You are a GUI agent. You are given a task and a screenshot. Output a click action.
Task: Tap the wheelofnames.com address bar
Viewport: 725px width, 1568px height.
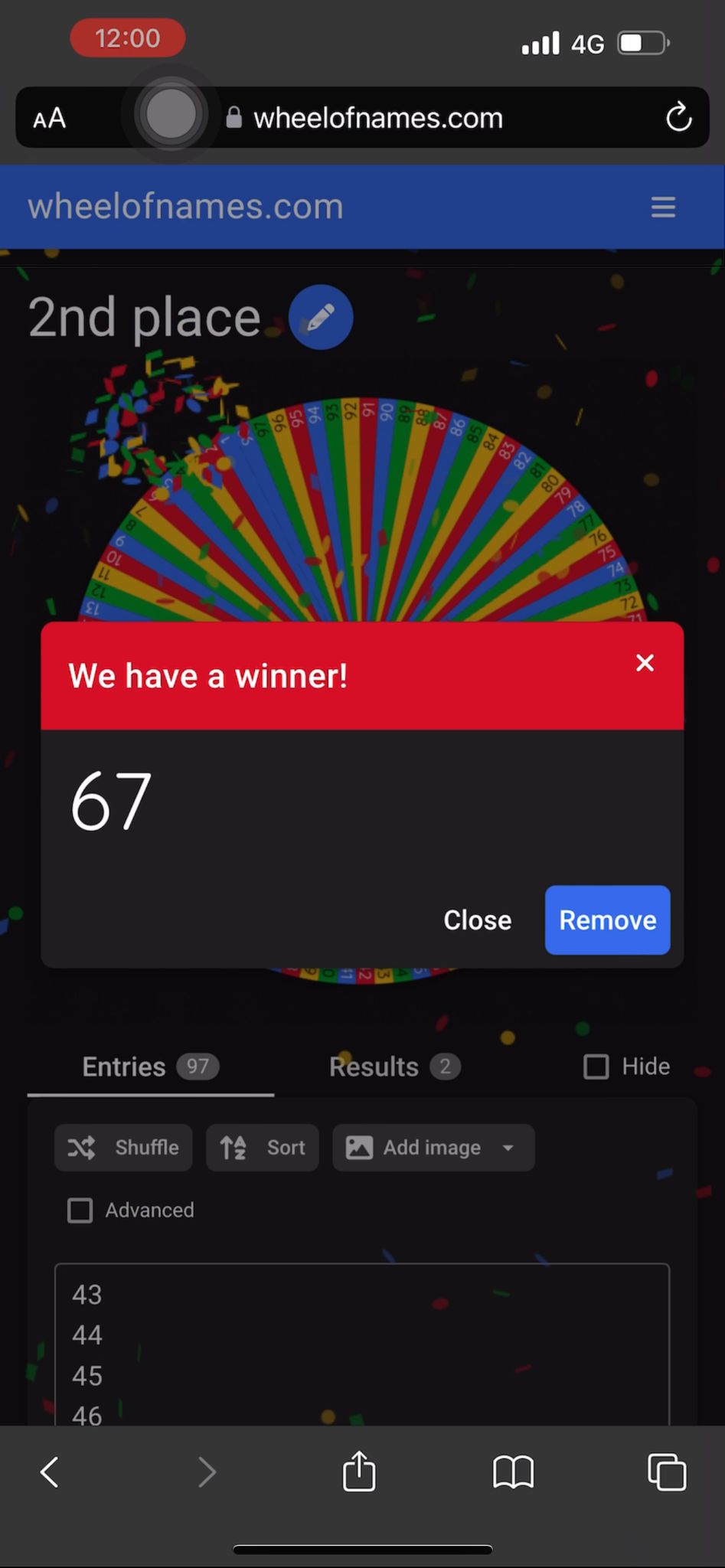click(x=378, y=118)
